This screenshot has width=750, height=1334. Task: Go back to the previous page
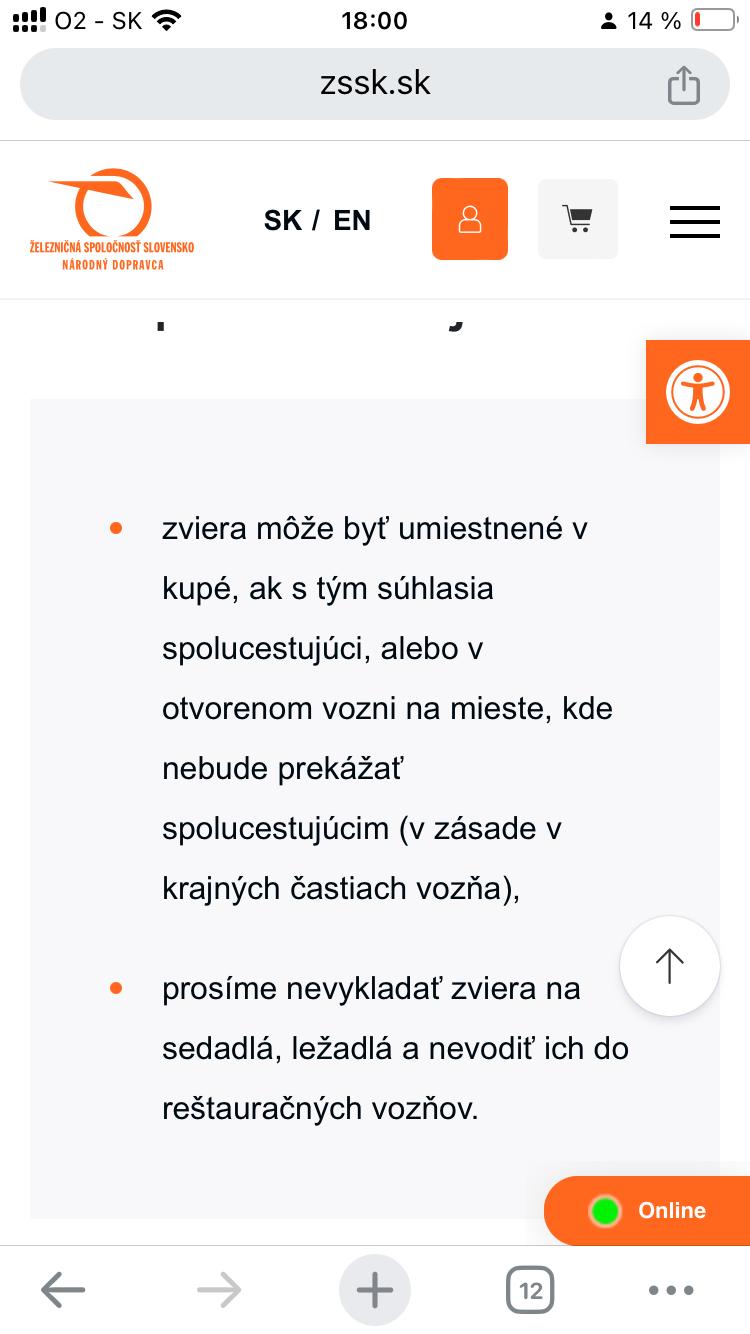[63, 1290]
